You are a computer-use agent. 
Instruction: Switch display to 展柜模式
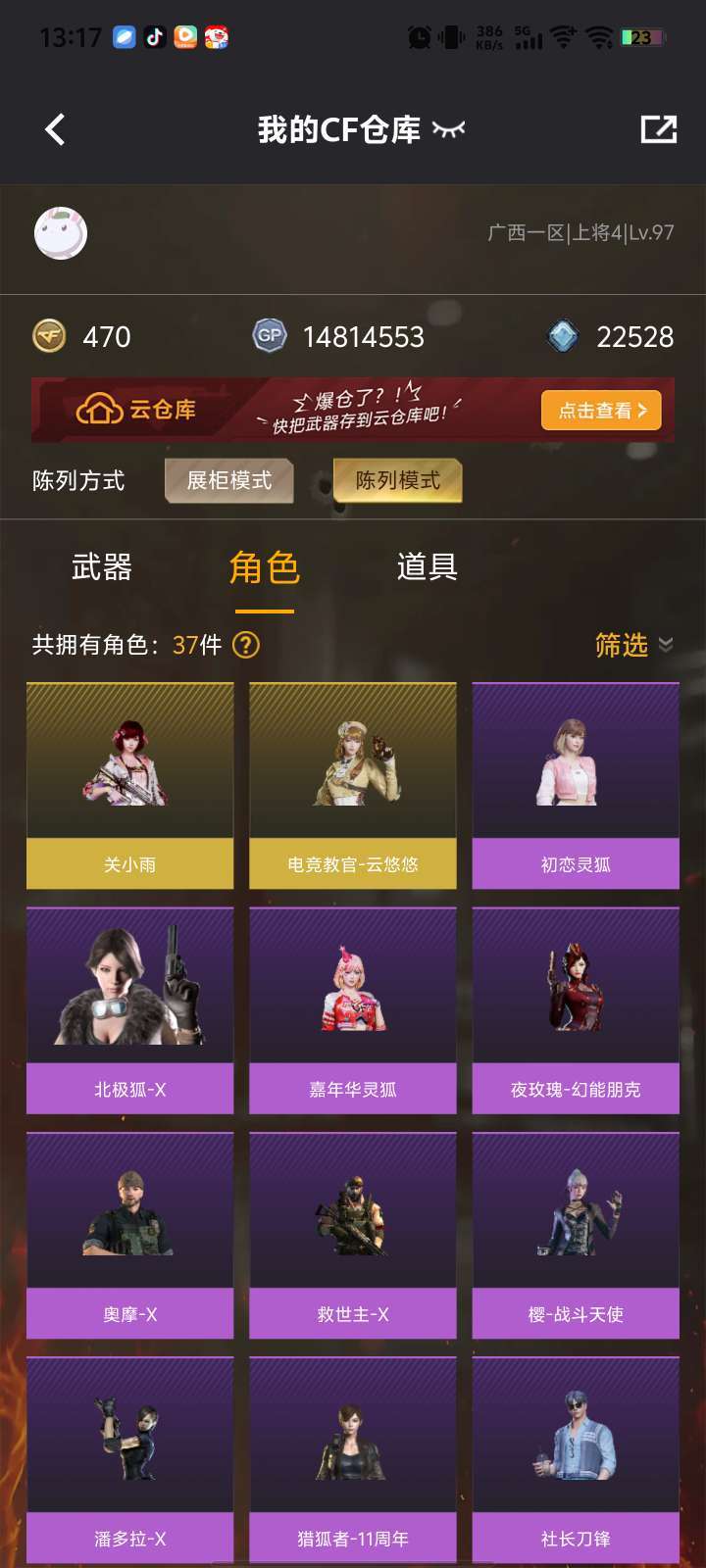[228, 481]
